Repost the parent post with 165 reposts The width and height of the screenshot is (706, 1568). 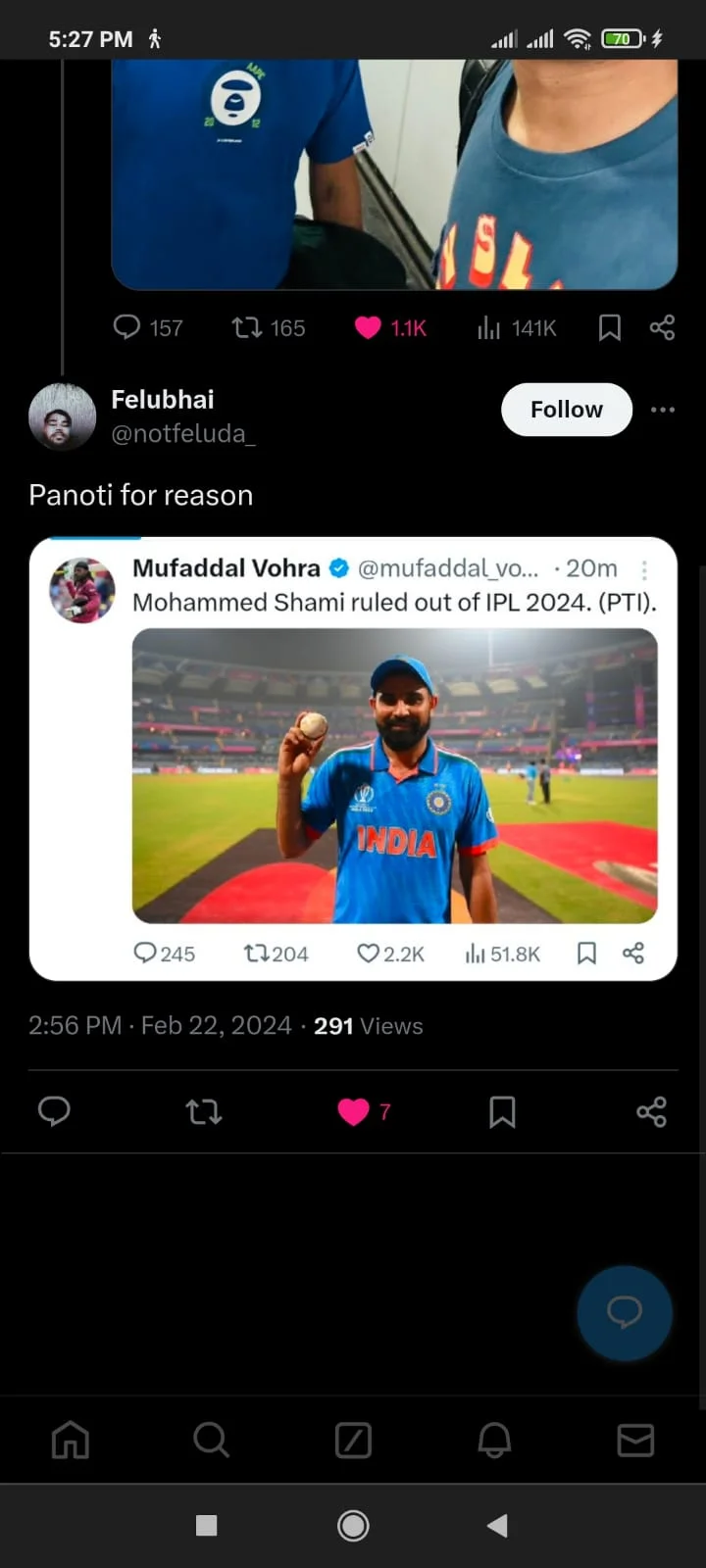[x=247, y=327]
